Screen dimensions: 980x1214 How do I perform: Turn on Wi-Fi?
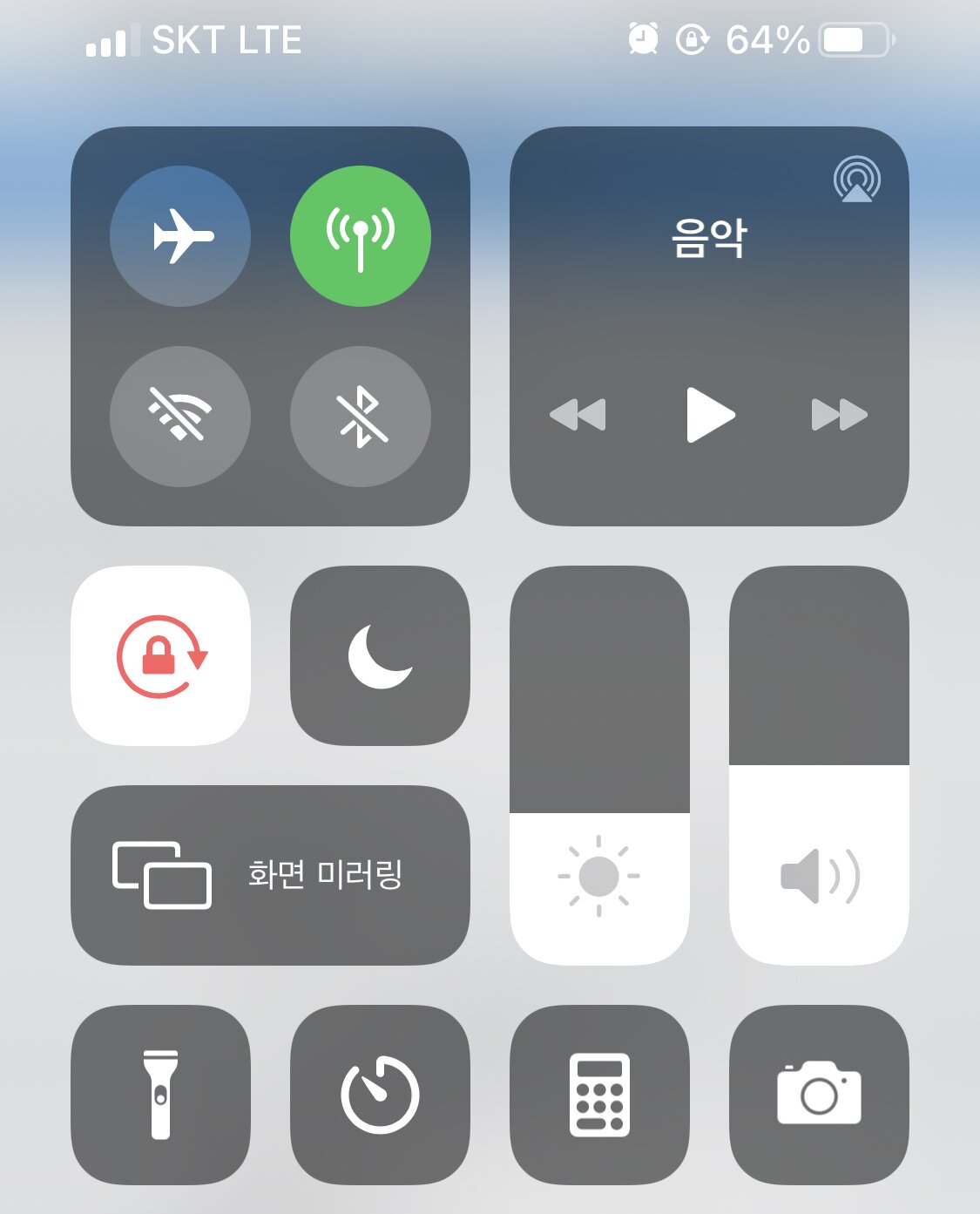coord(180,416)
